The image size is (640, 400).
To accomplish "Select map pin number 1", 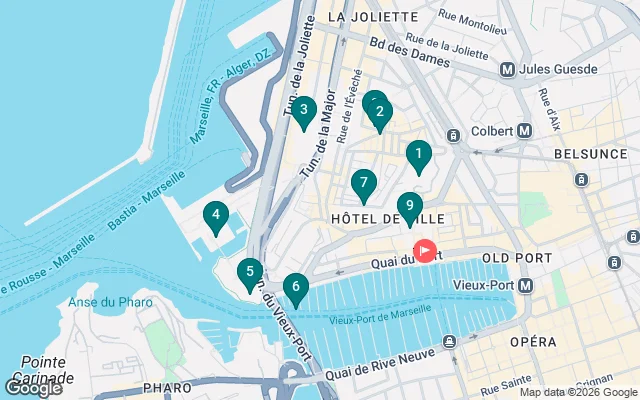I will [418, 155].
